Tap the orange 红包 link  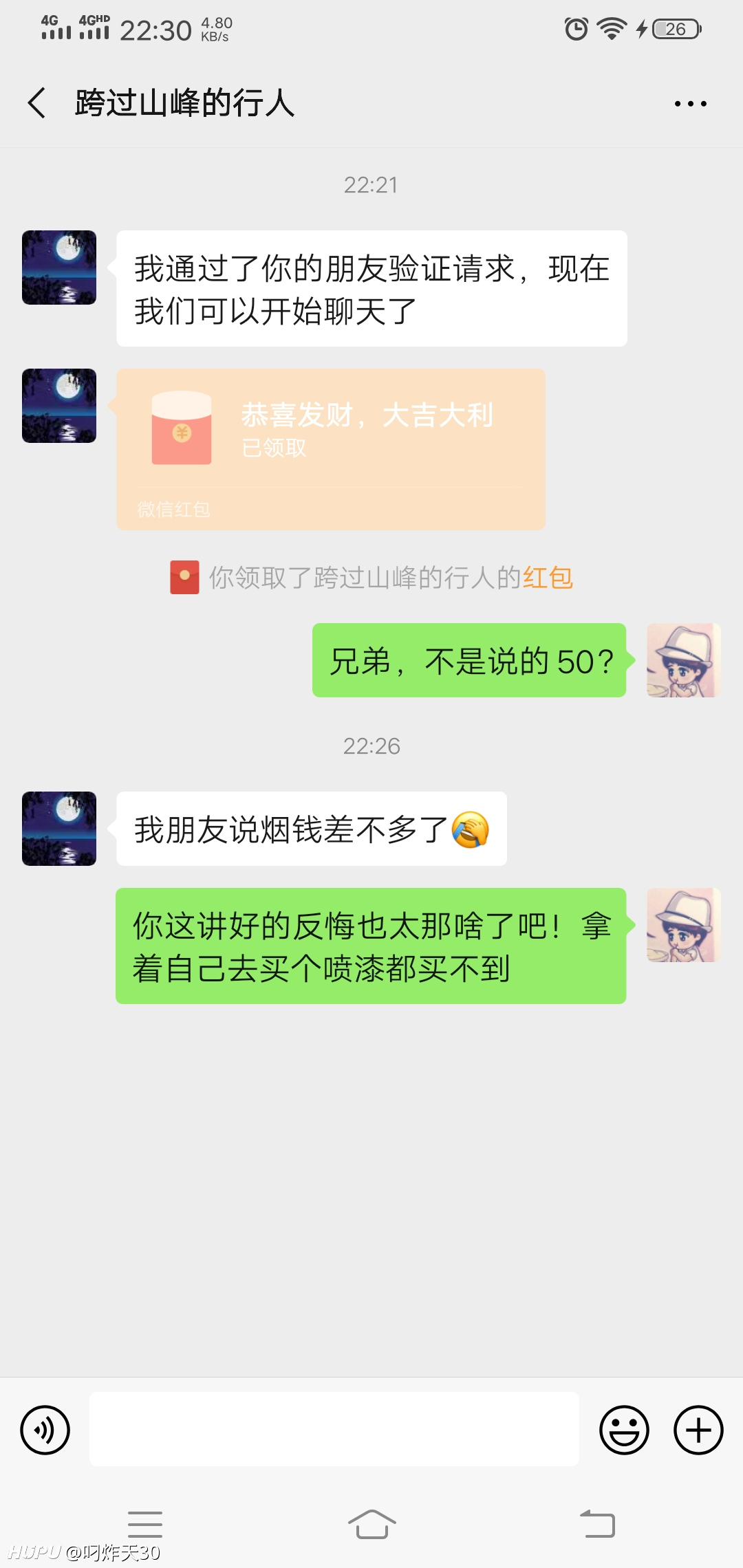coord(548,578)
